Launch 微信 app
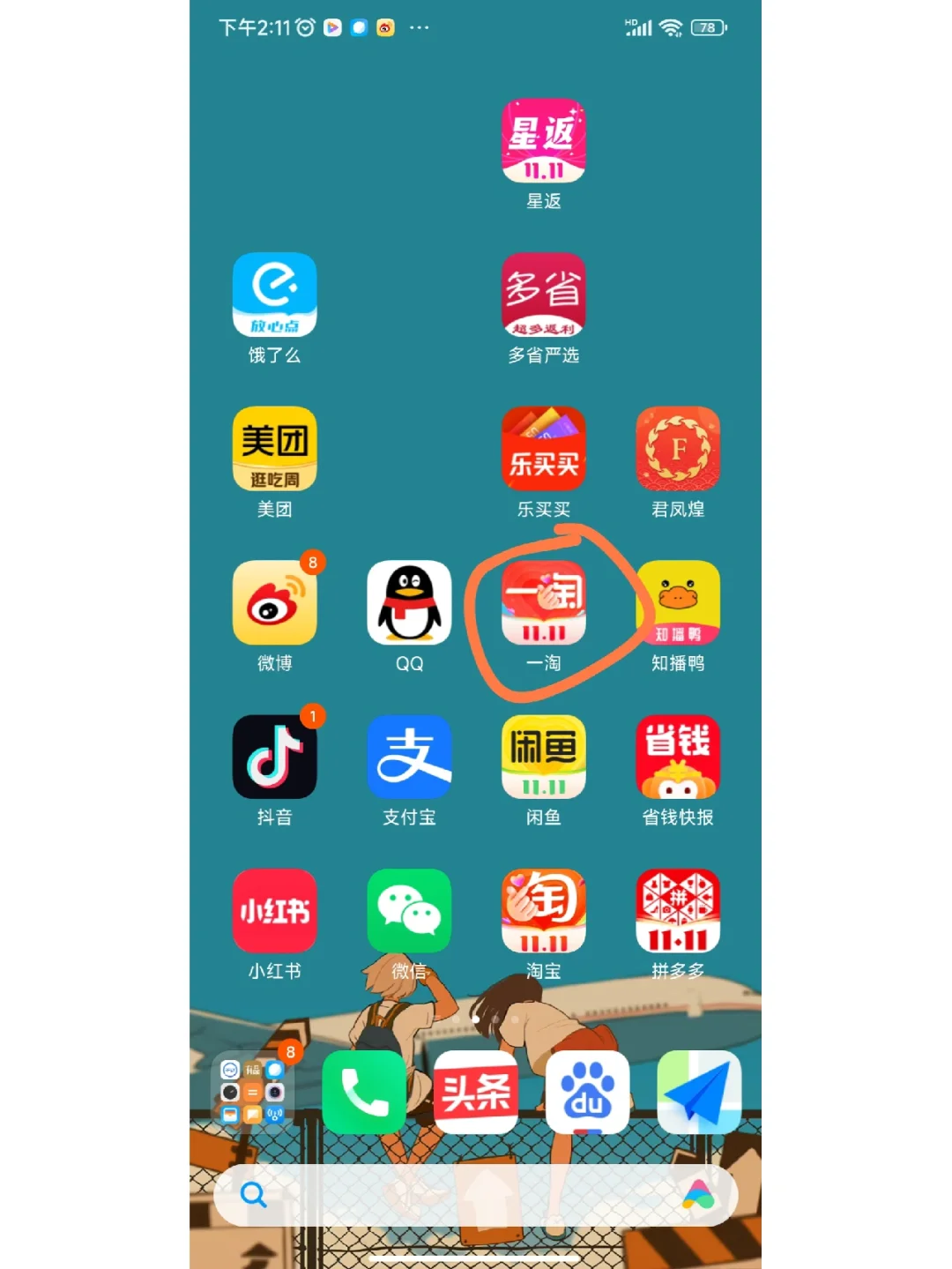952x1269 pixels. [409, 911]
